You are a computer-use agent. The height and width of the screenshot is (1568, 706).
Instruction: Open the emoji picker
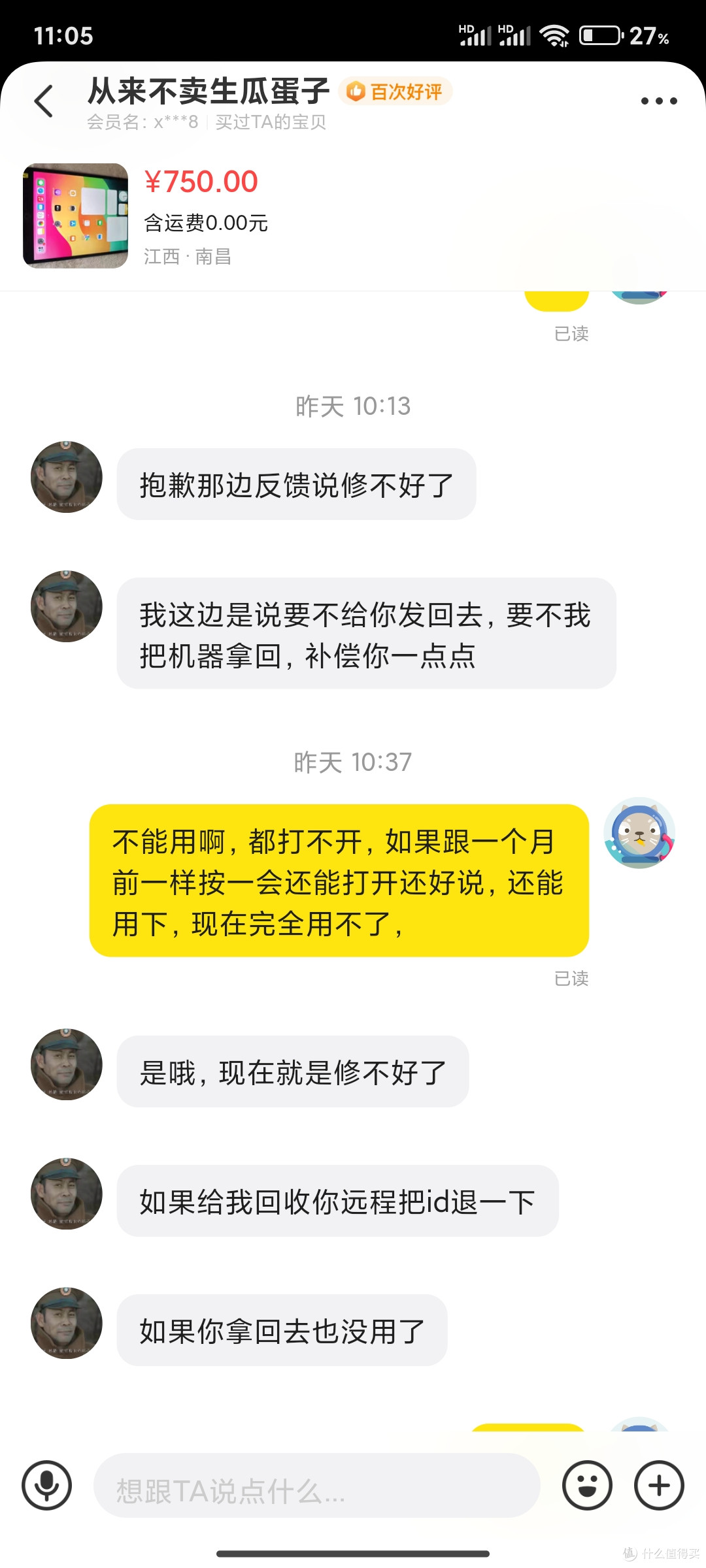(x=587, y=1485)
